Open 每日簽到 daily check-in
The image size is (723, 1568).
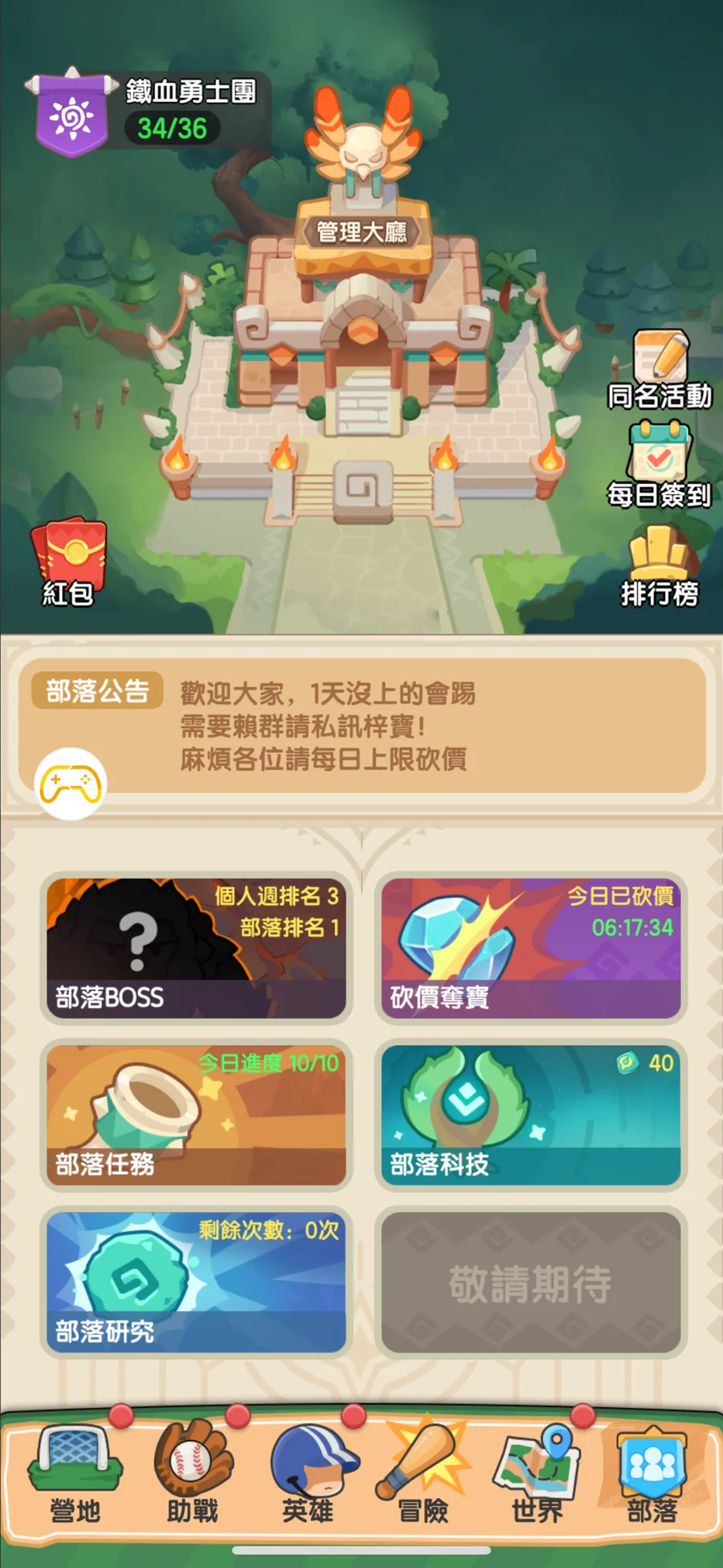659,466
